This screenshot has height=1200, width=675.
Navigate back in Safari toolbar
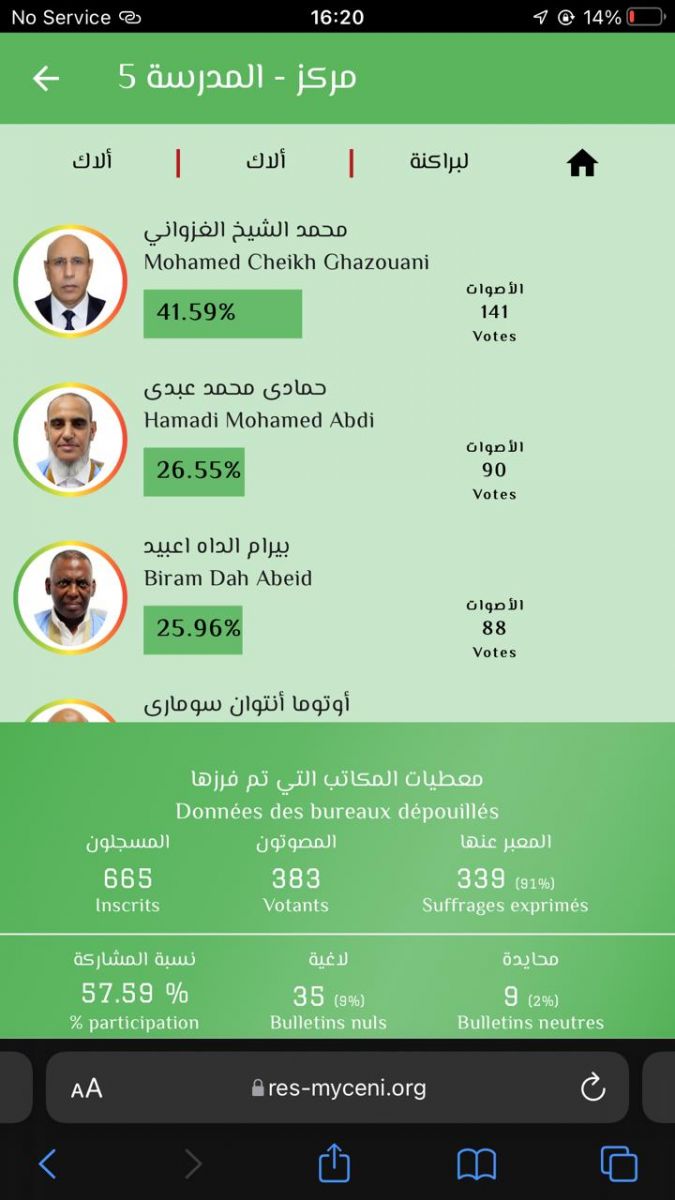(x=47, y=1164)
